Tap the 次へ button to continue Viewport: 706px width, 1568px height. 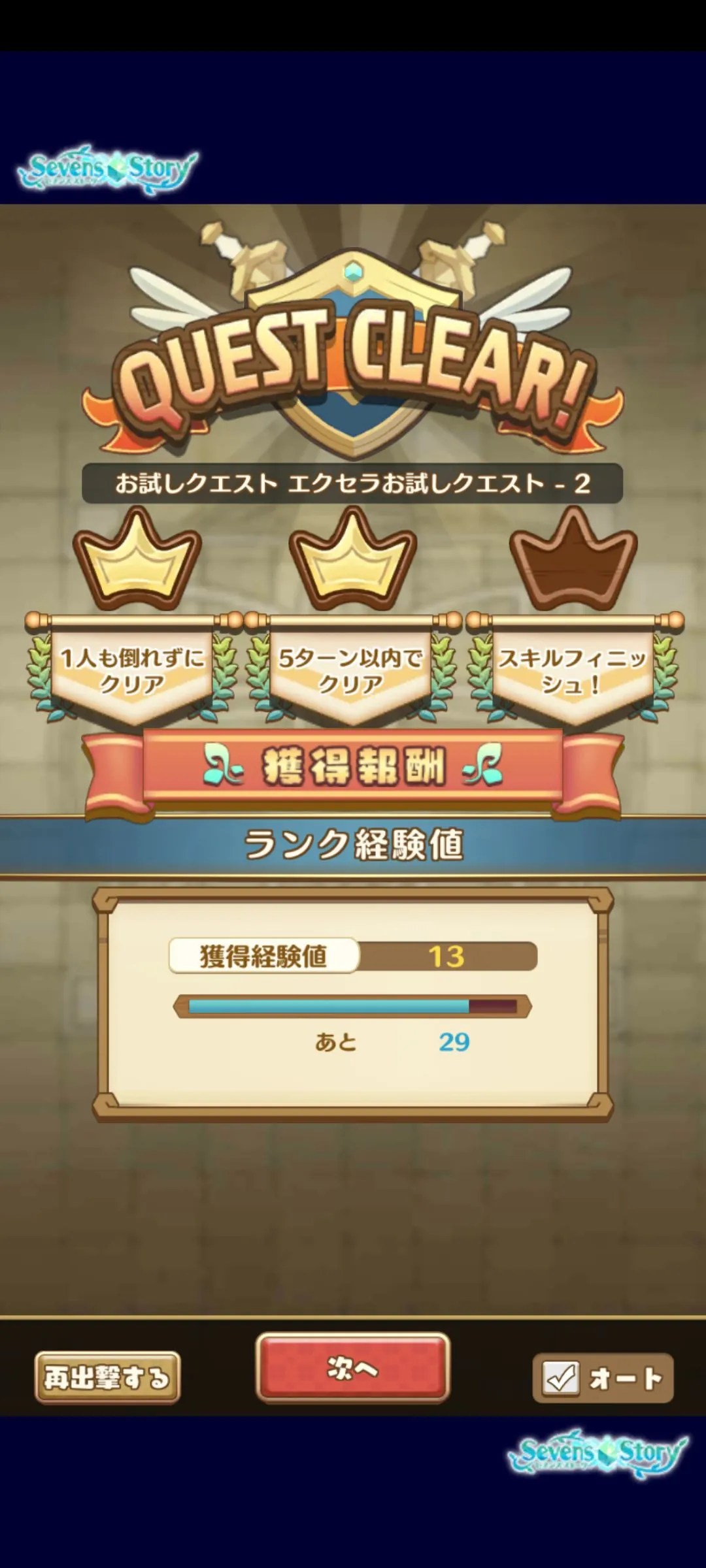(x=352, y=1368)
